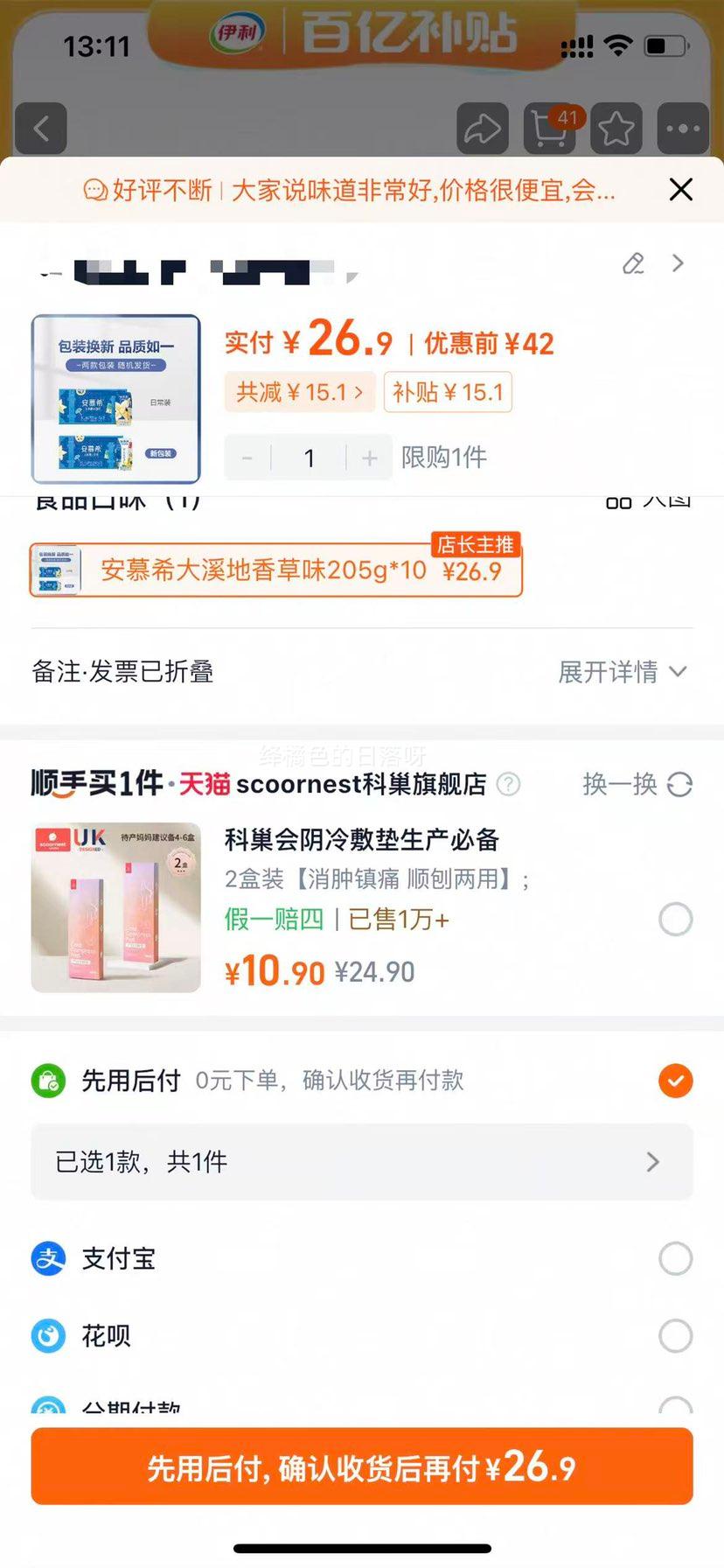Open details of 已选1款 共1件 row
The height and width of the screenshot is (1568, 724).
[362, 1161]
